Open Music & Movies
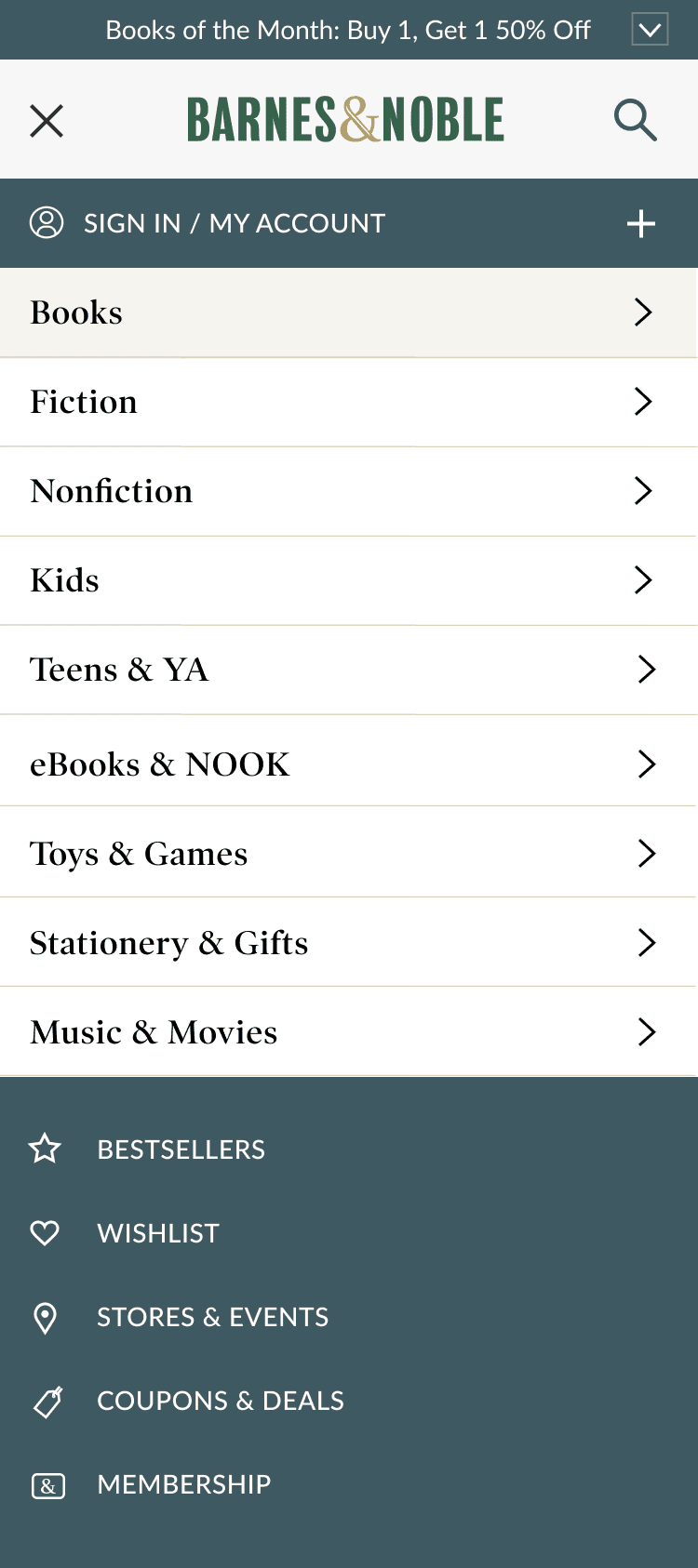698x1568 pixels. [x=349, y=1031]
